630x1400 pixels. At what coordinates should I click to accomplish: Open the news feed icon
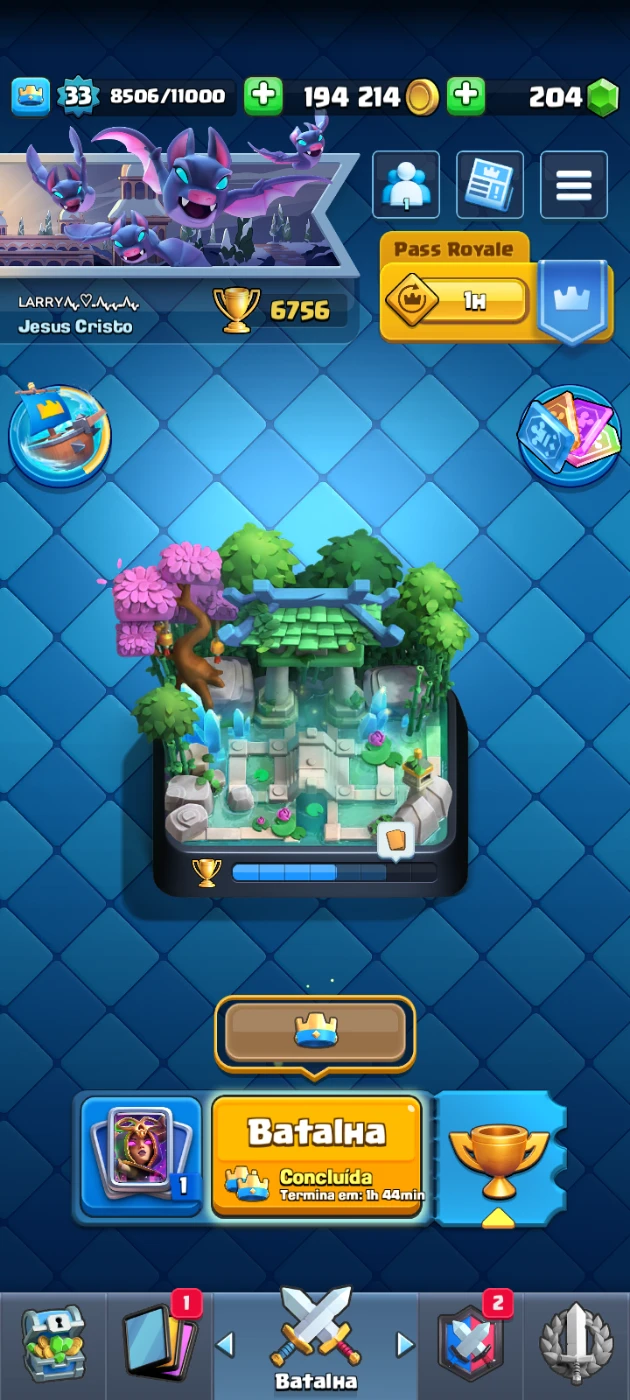pyautogui.click(x=490, y=185)
